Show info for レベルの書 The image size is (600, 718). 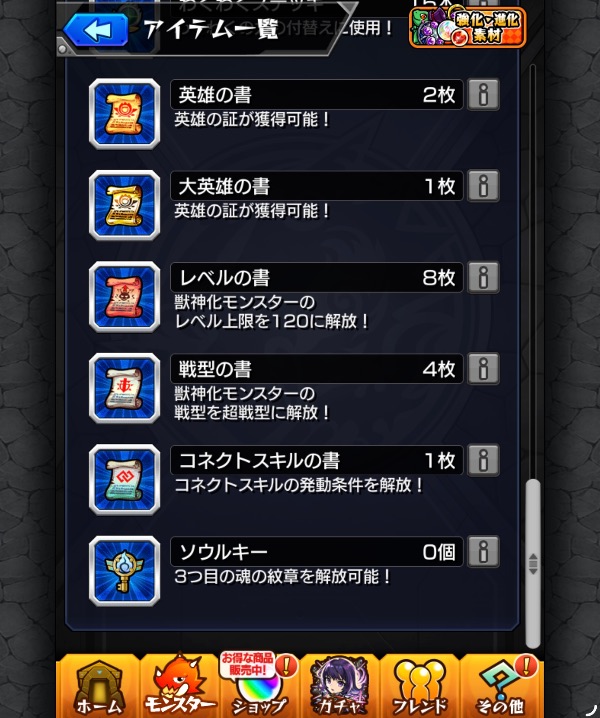483,277
